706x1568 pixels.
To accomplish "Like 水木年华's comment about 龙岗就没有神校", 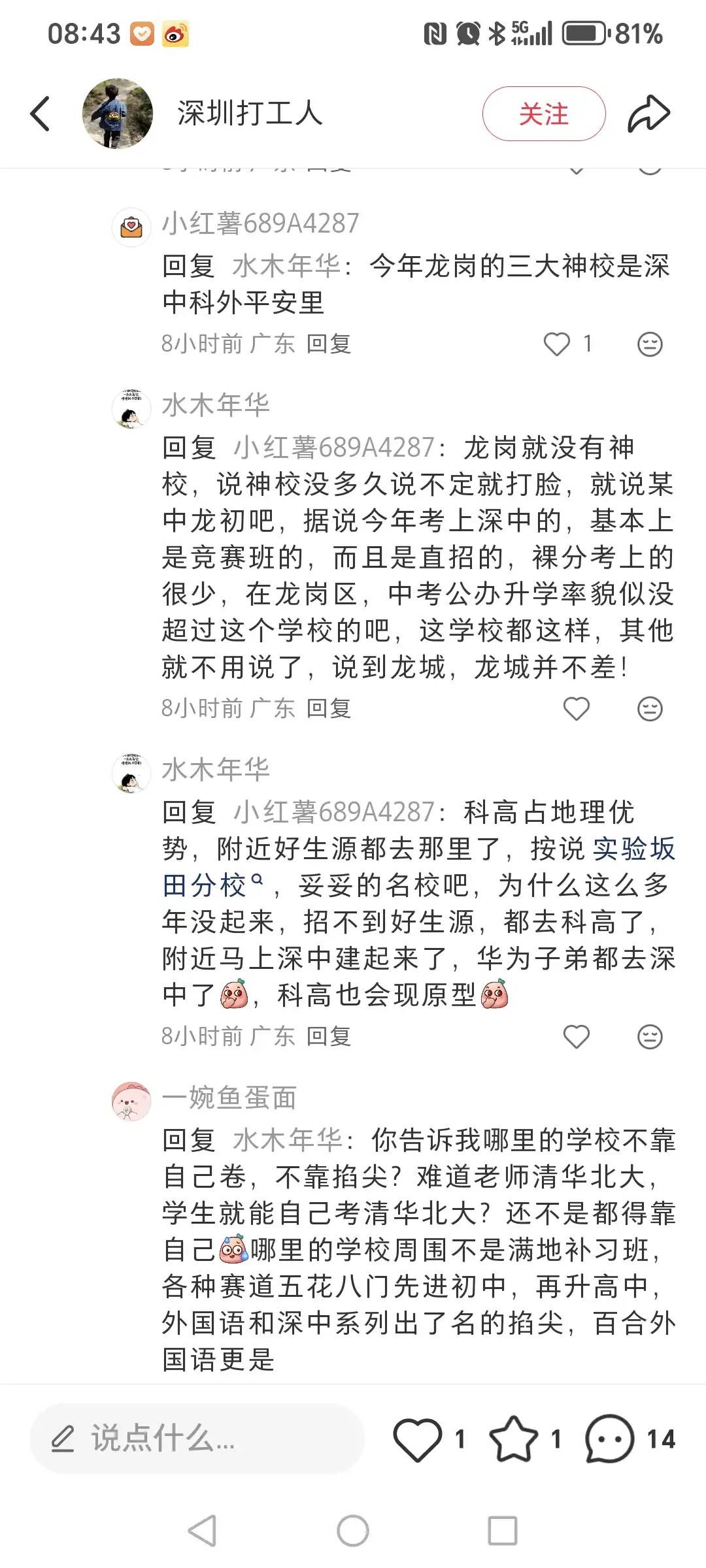I will [576, 708].
